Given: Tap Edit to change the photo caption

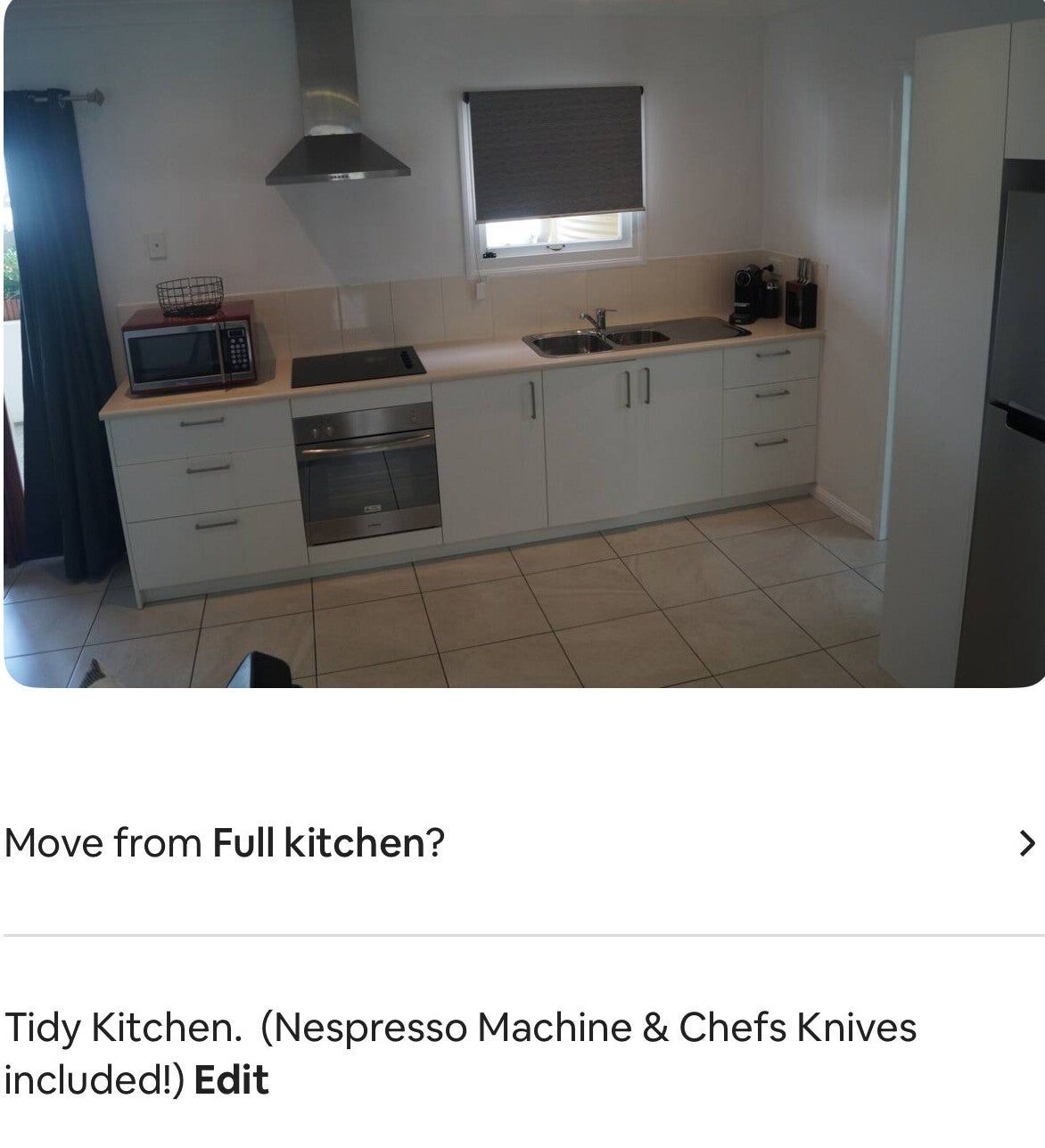Looking at the screenshot, I should point(231,1080).
